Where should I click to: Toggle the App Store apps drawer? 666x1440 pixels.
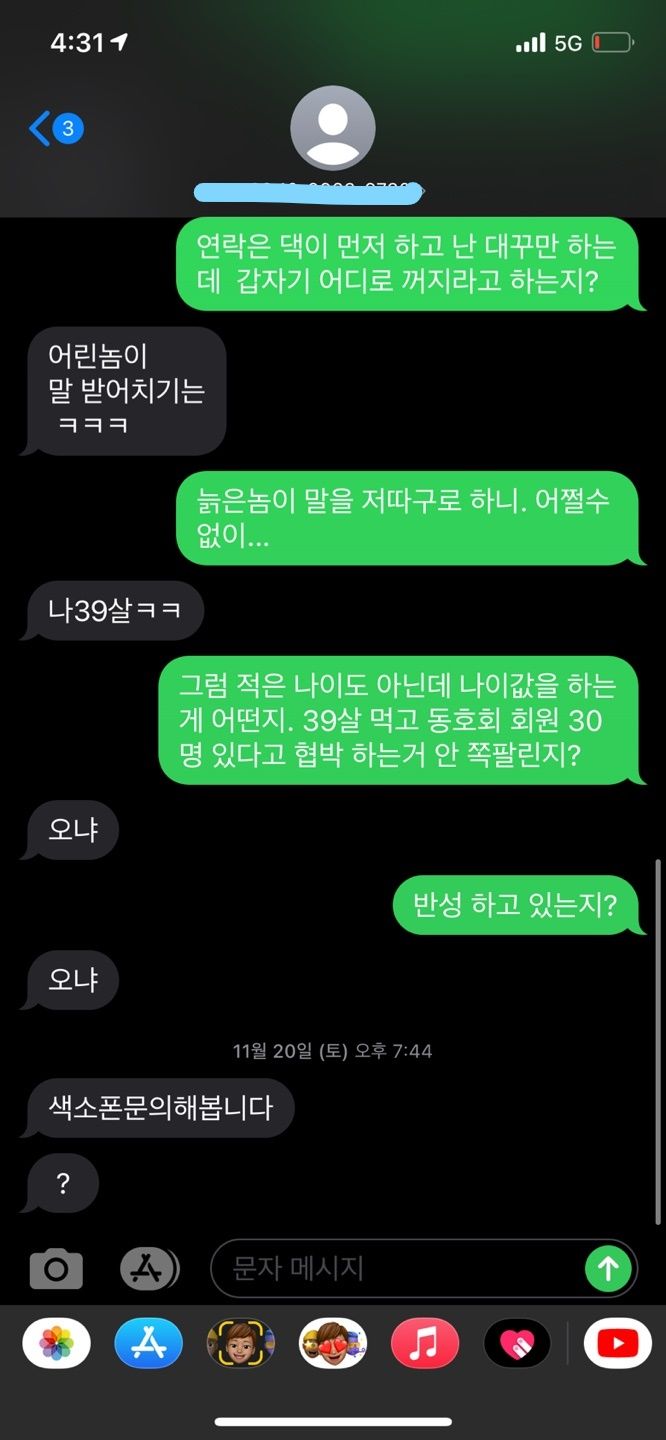point(148,1269)
